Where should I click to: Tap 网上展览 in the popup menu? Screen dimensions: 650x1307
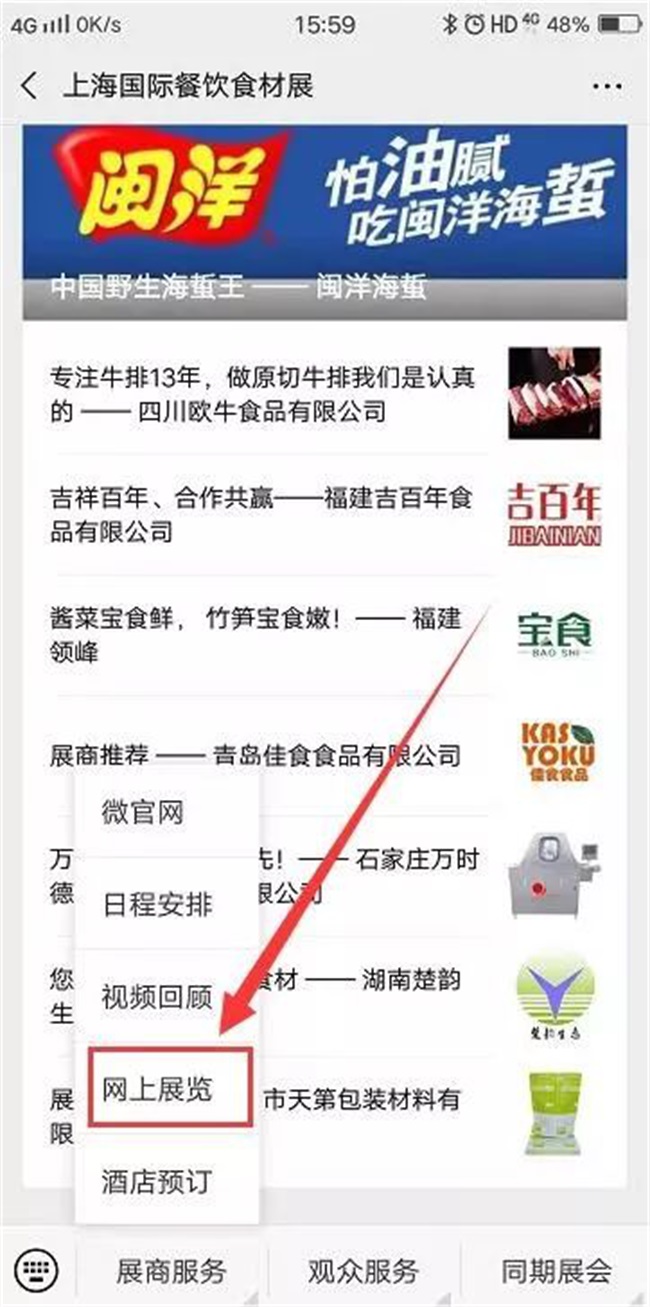tap(167, 1089)
